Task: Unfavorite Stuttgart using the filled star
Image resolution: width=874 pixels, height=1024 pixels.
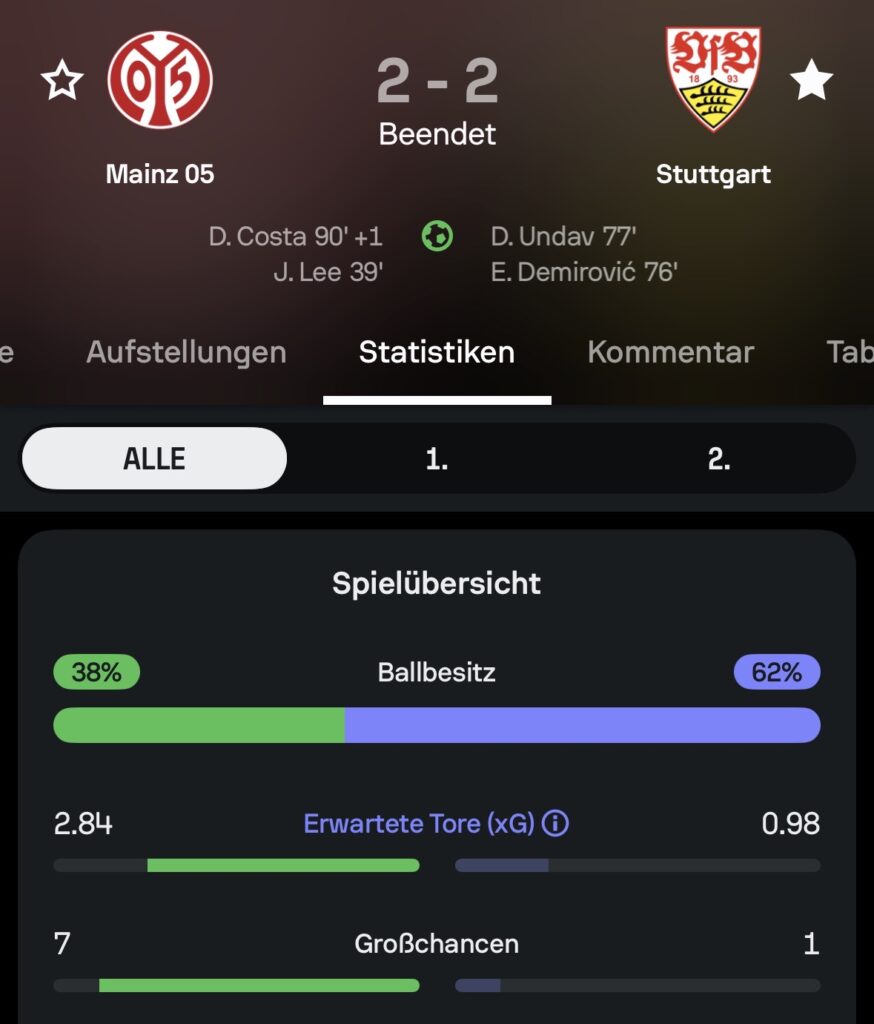Action: click(811, 81)
